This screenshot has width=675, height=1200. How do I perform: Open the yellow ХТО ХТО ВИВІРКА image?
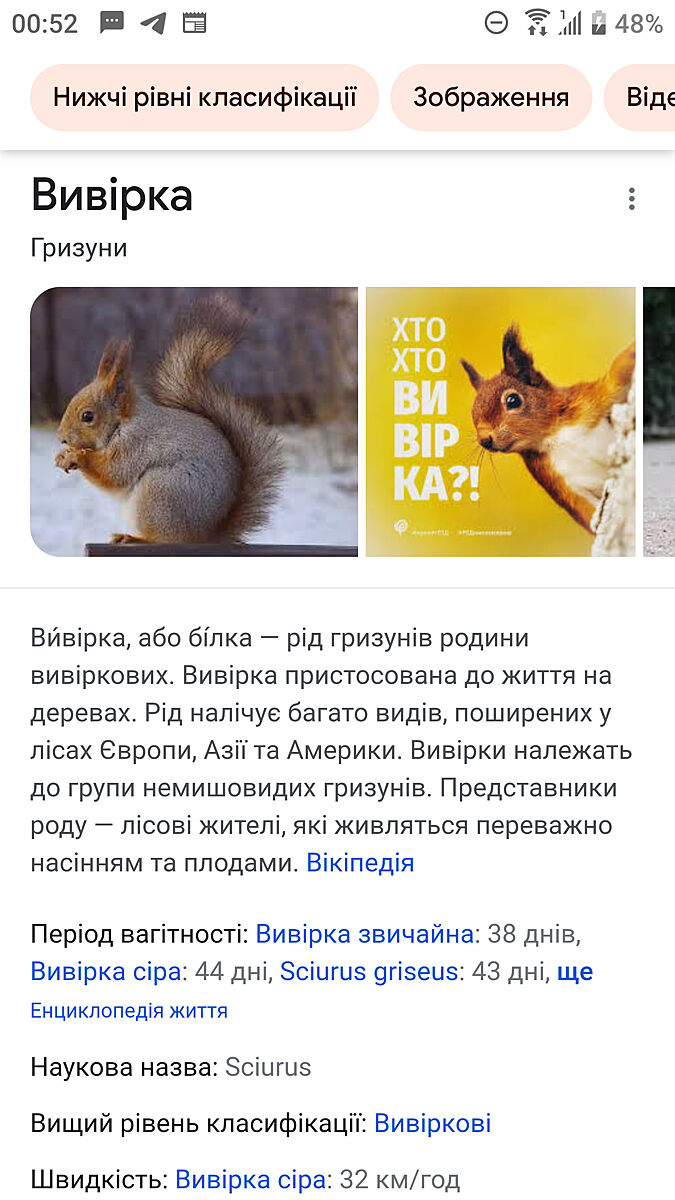(x=500, y=421)
